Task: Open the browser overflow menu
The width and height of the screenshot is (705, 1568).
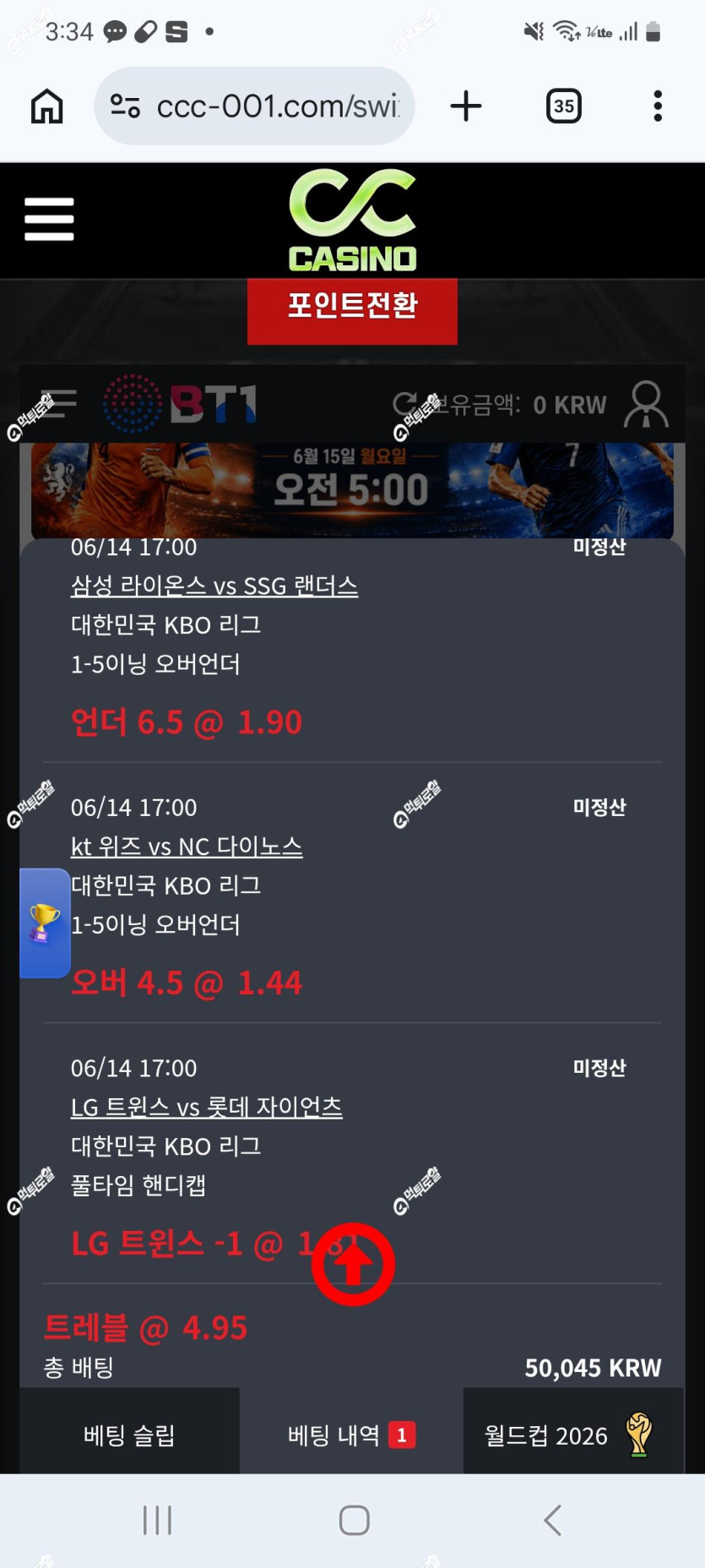Action: tap(658, 106)
